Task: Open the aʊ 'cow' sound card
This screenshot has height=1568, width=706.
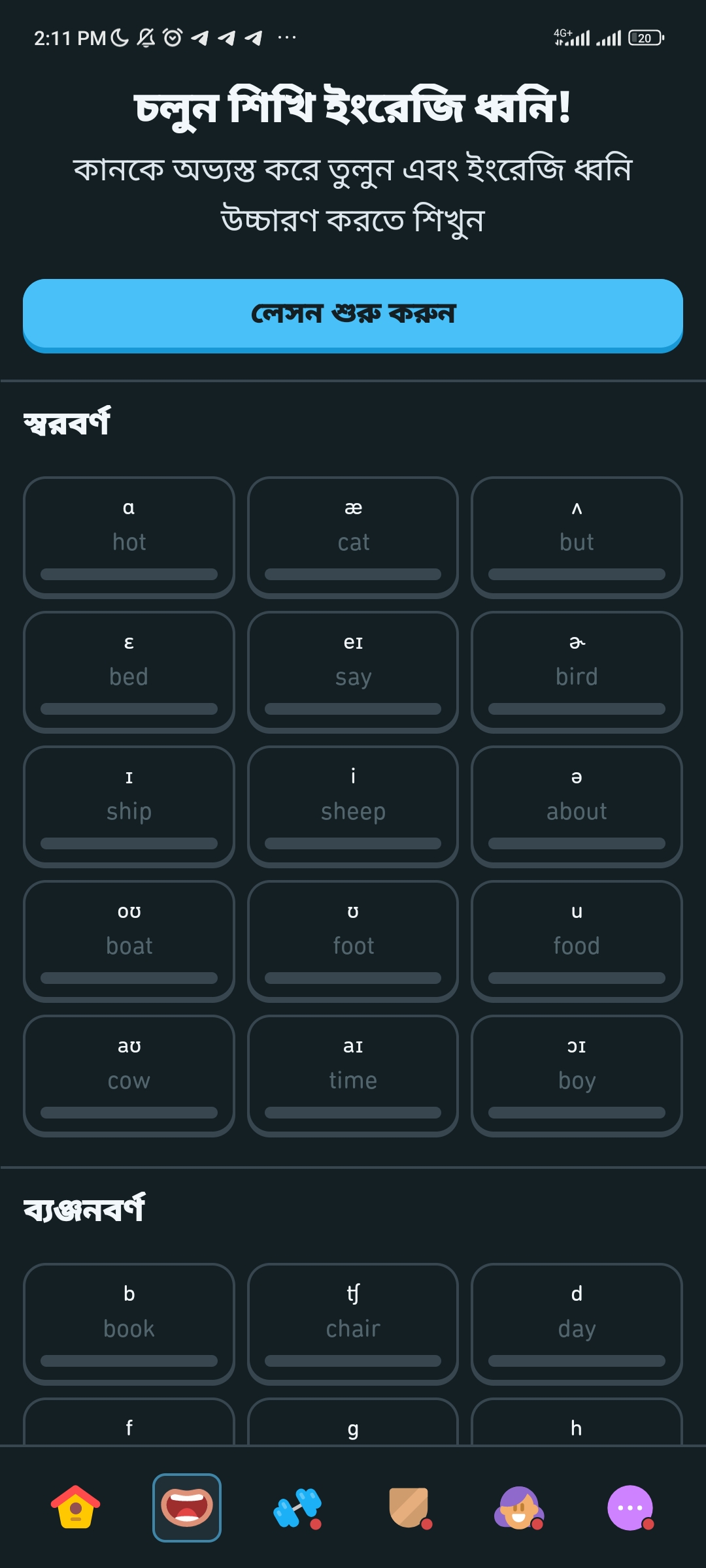Action: click(129, 1075)
